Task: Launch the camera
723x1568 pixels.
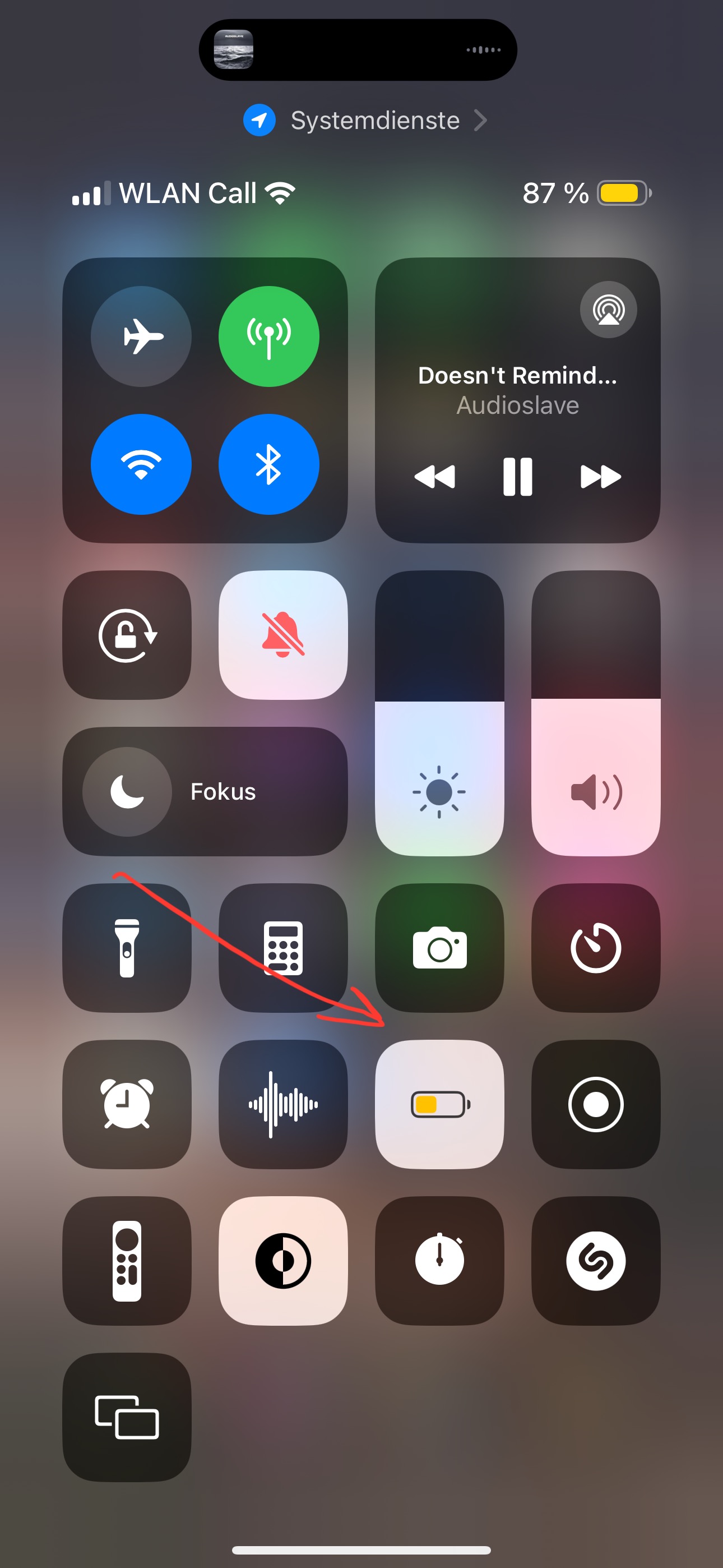Action: [439, 948]
